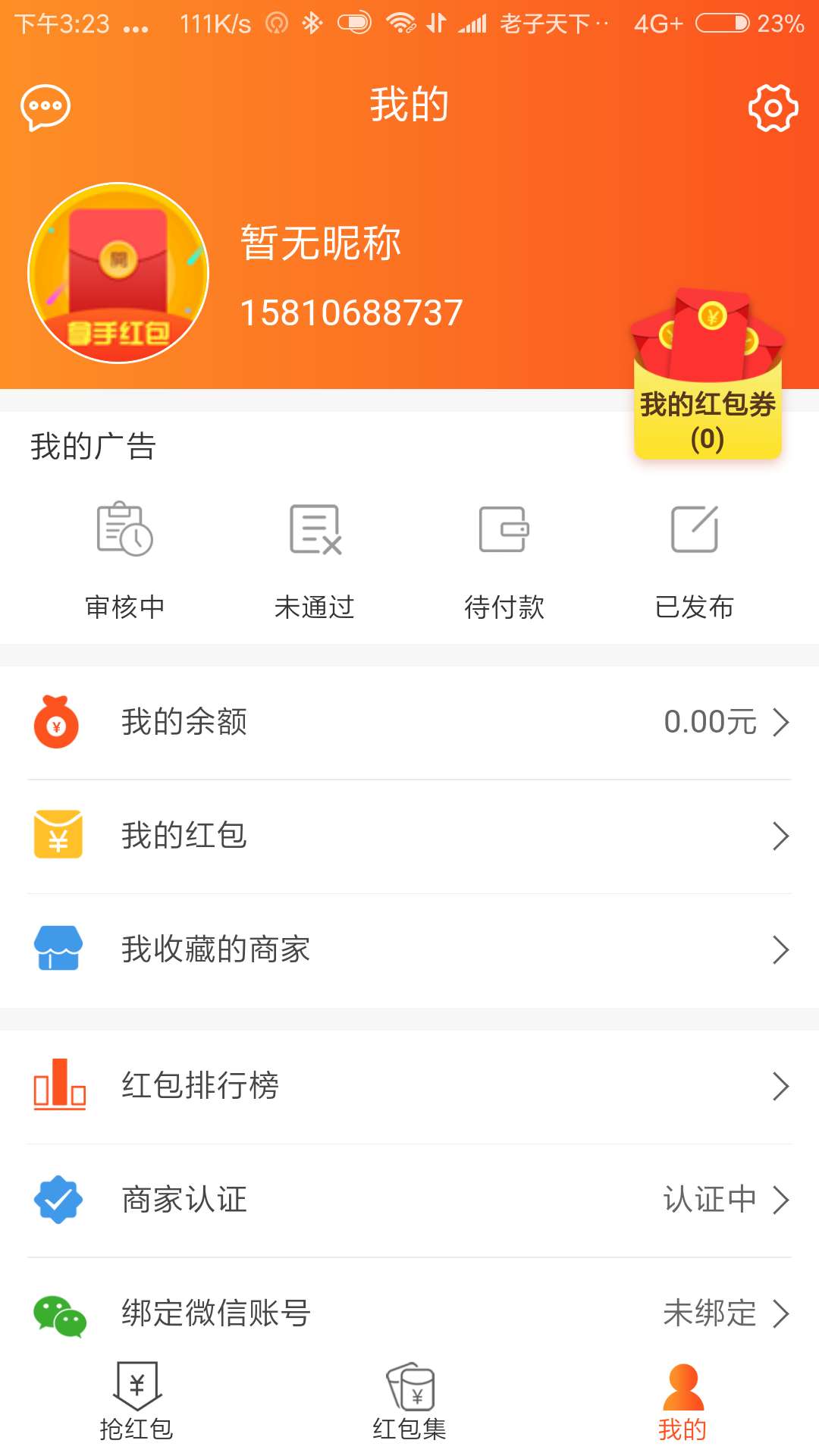This screenshot has width=819, height=1456.
Task: Tap the bar chart icon for 红包排行榜
Action: [x=59, y=1086]
